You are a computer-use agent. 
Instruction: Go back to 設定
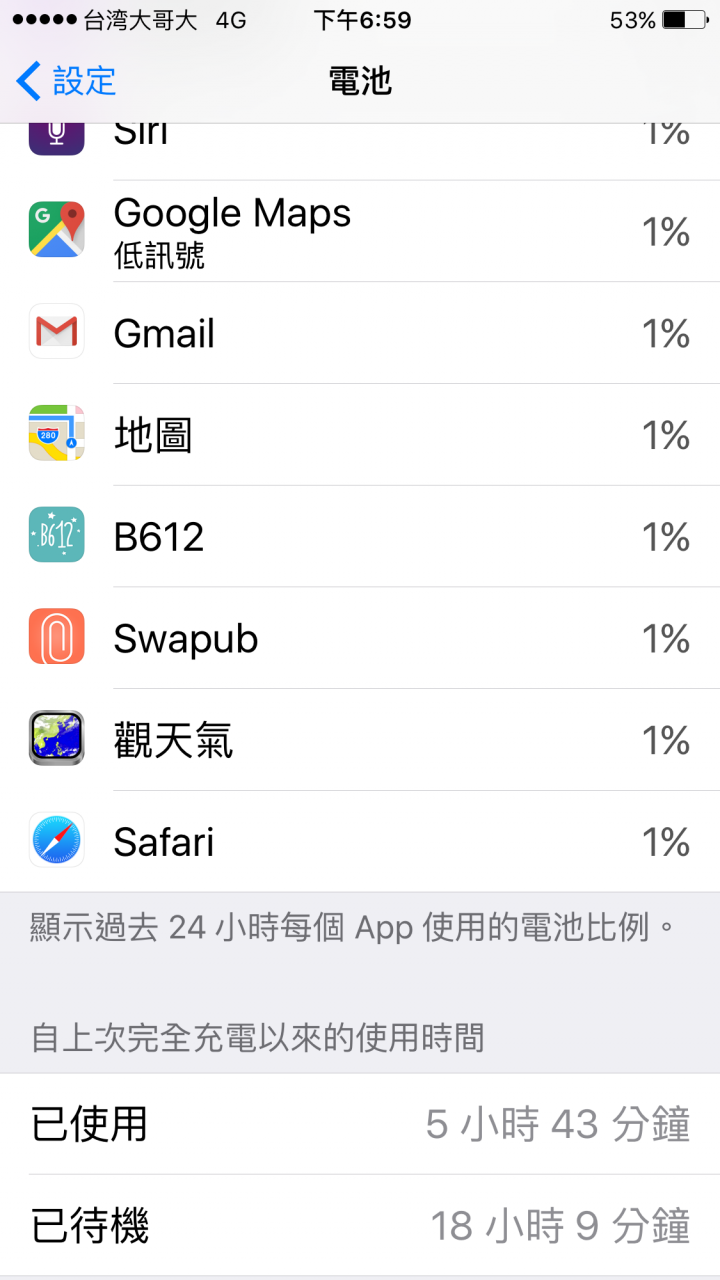[66, 81]
